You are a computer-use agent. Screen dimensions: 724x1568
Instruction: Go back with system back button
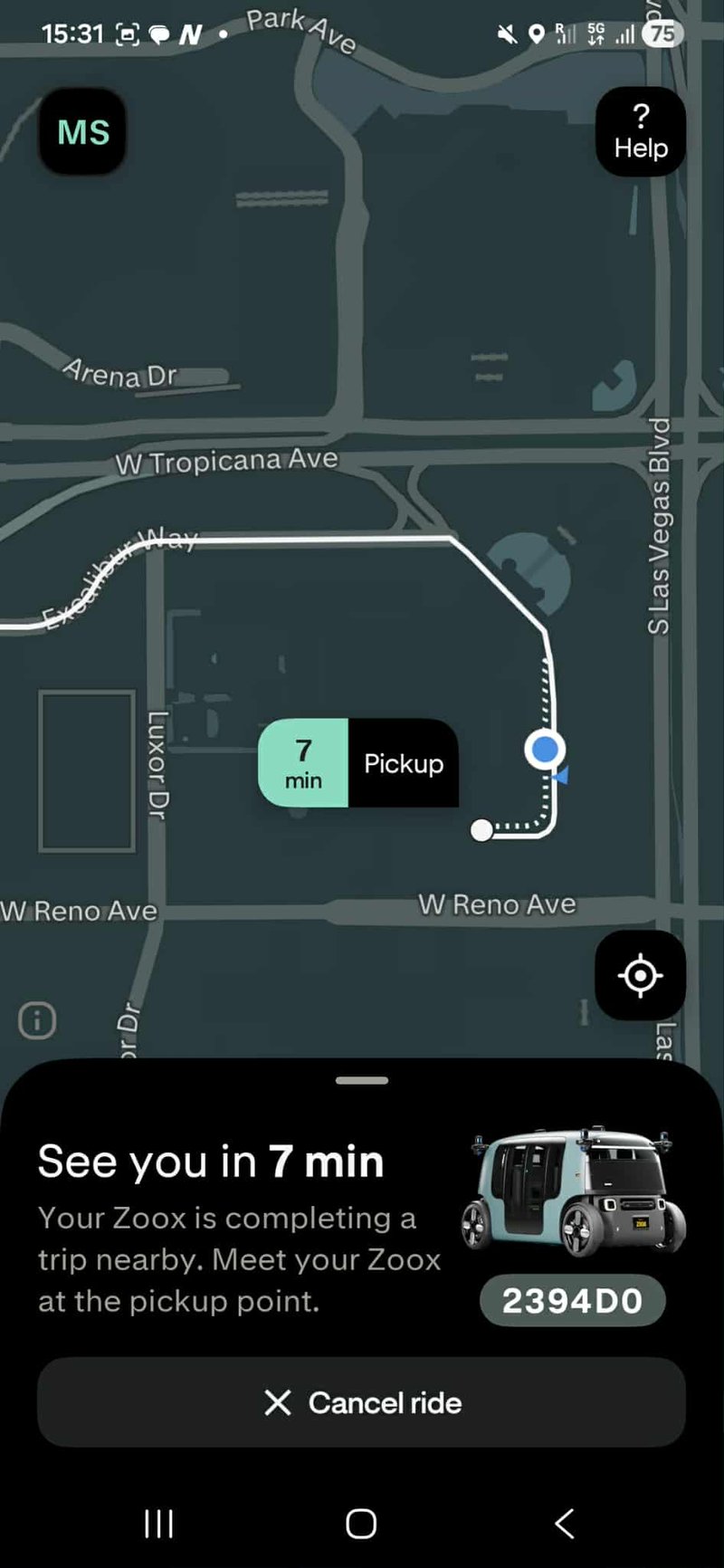click(564, 1524)
